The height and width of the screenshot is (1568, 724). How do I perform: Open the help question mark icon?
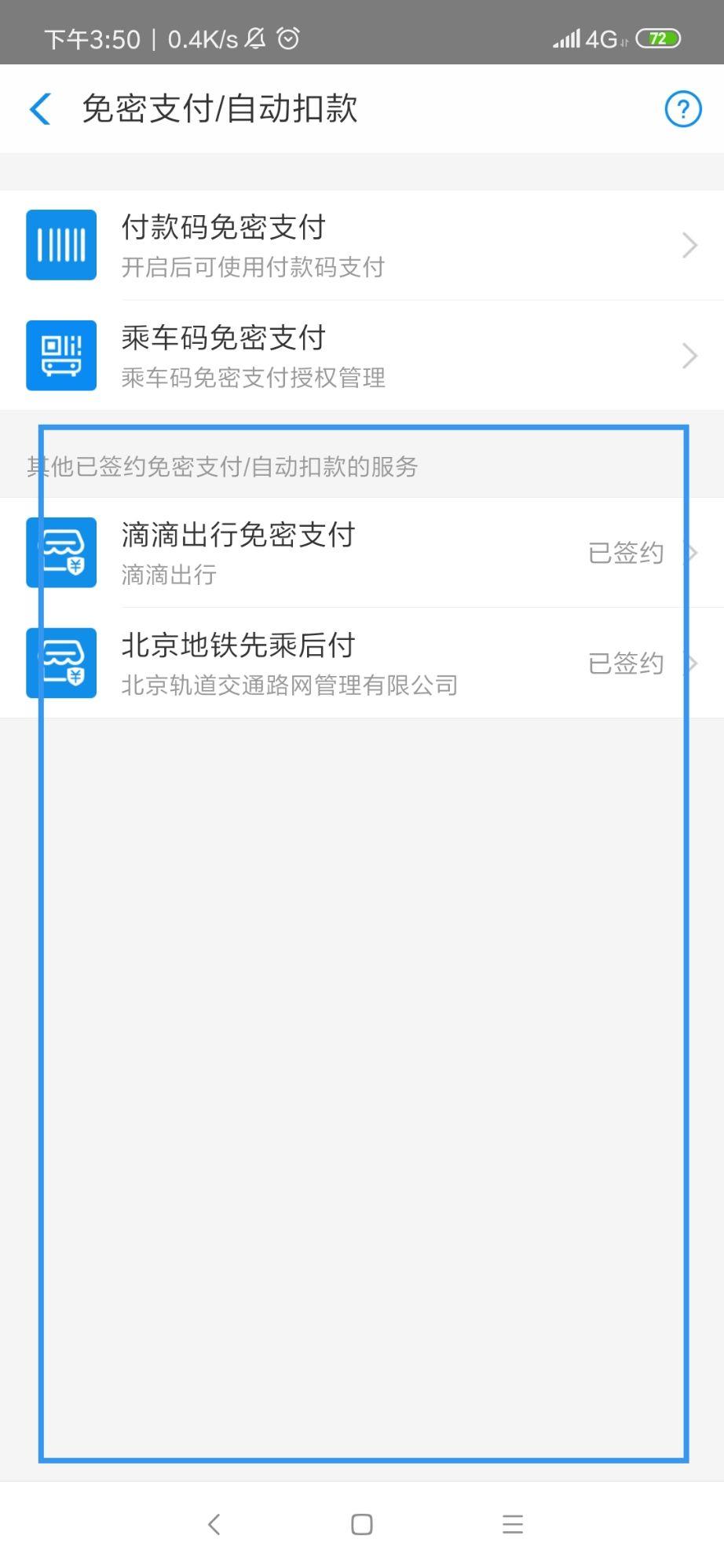[x=682, y=108]
